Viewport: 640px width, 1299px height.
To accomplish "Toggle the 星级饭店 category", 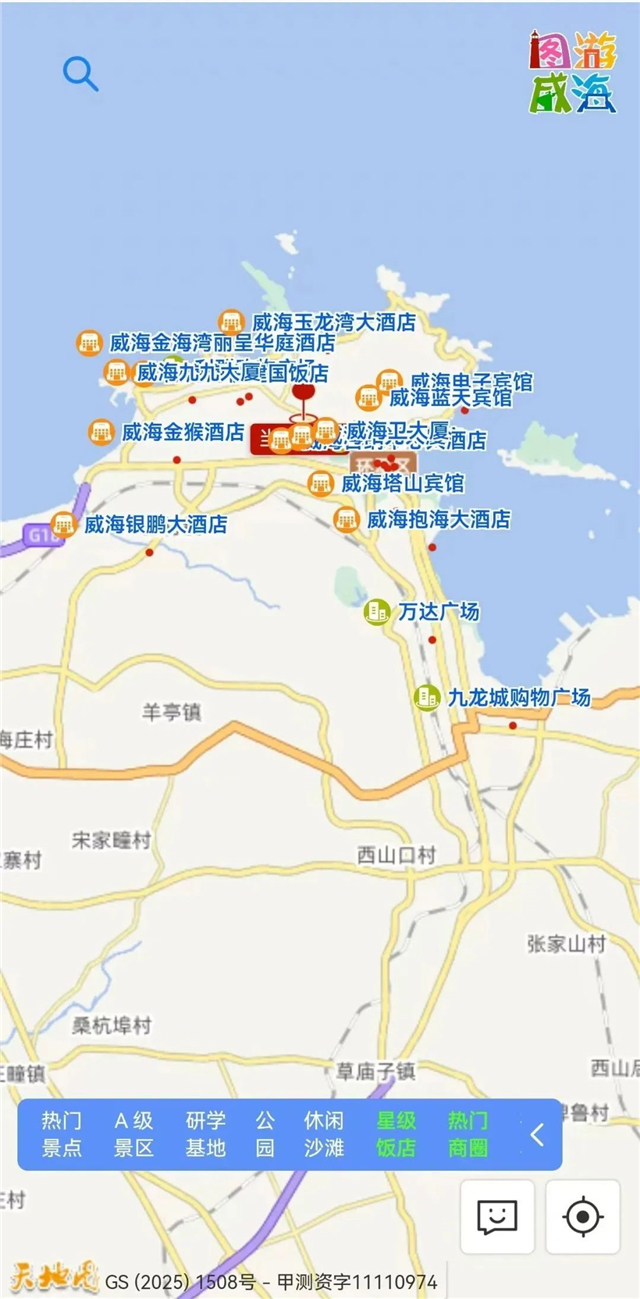I will tap(396, 1134).
